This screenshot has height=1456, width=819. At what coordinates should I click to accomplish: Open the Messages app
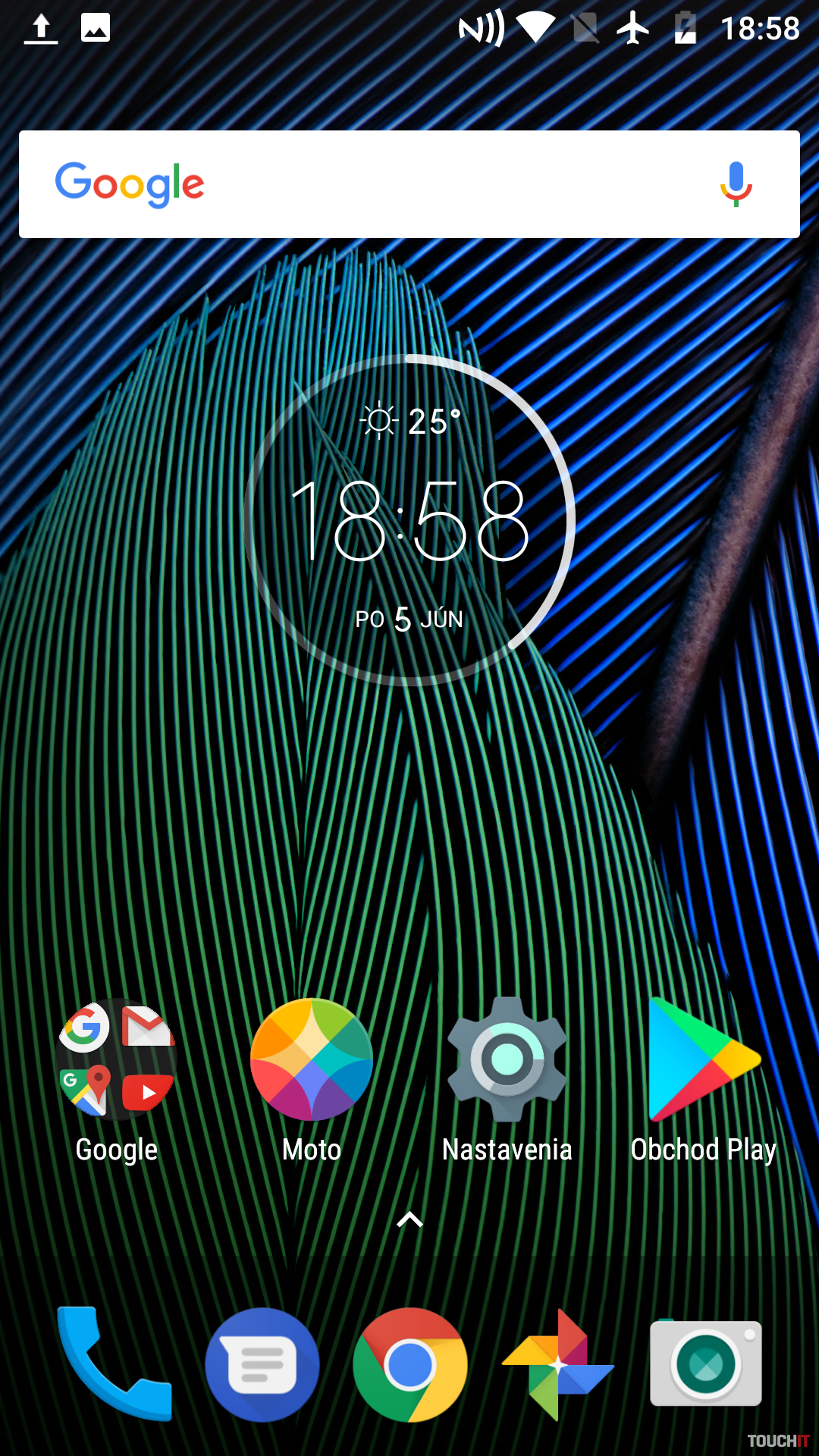click(262, 1363)
